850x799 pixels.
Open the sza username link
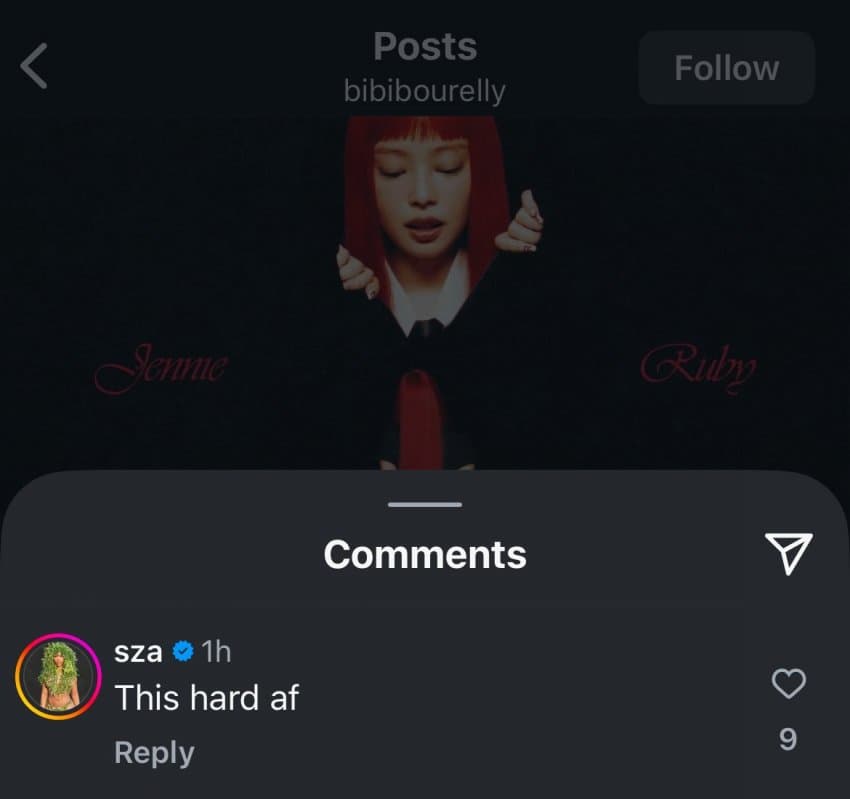coord(138,652)
